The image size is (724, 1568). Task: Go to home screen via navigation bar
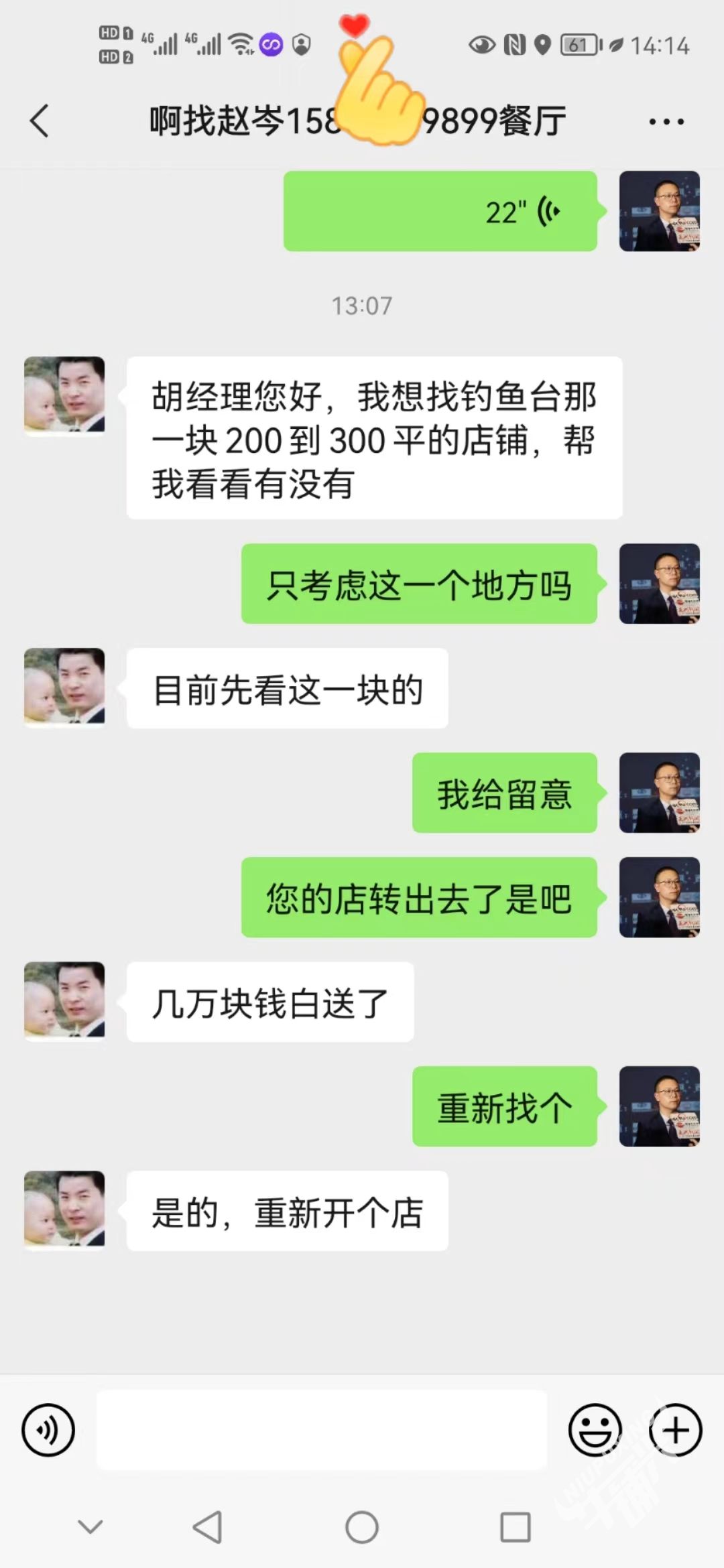tap(362, 1528)
